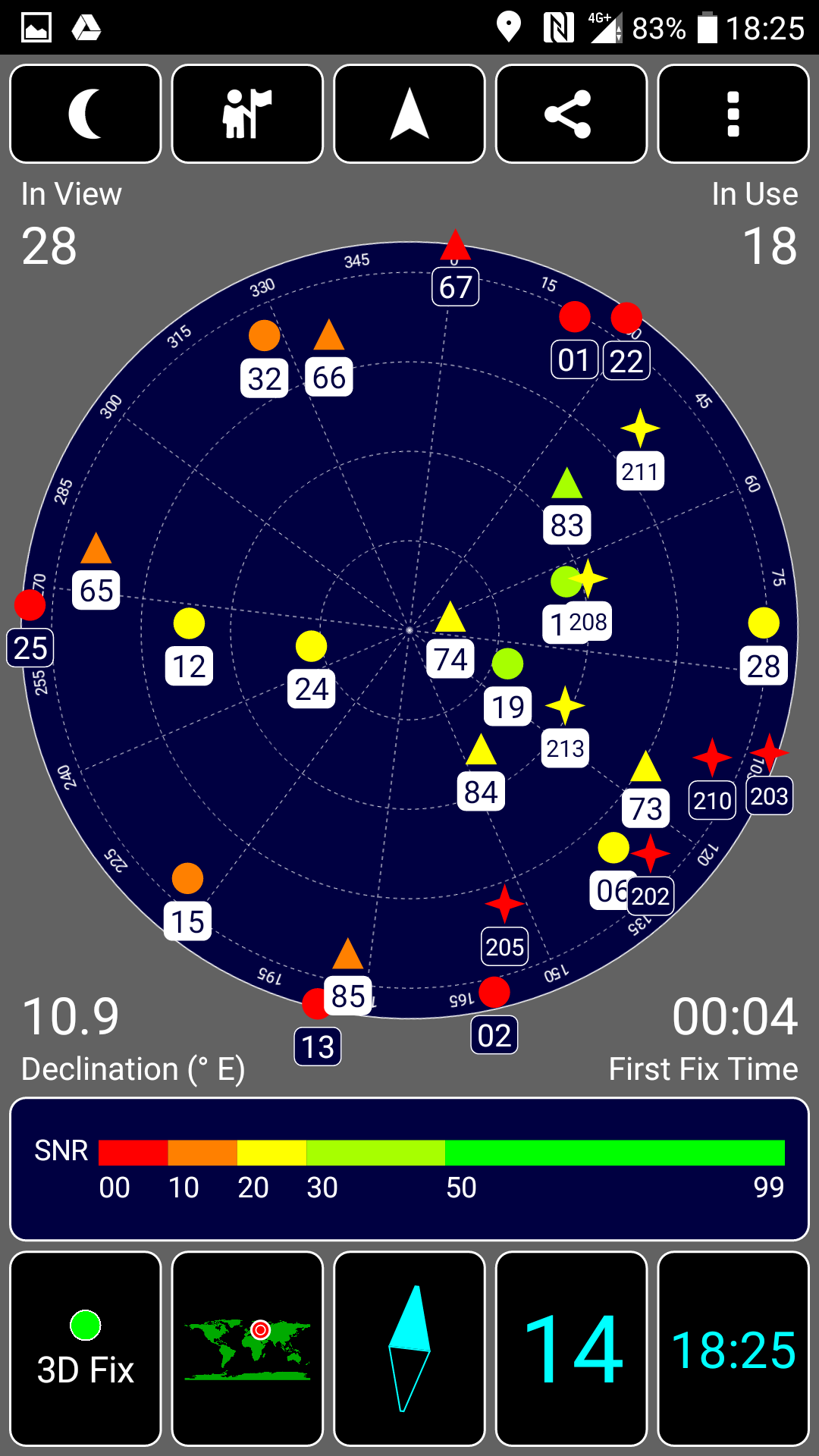Tap the navigation arrow button

(409, 114)
